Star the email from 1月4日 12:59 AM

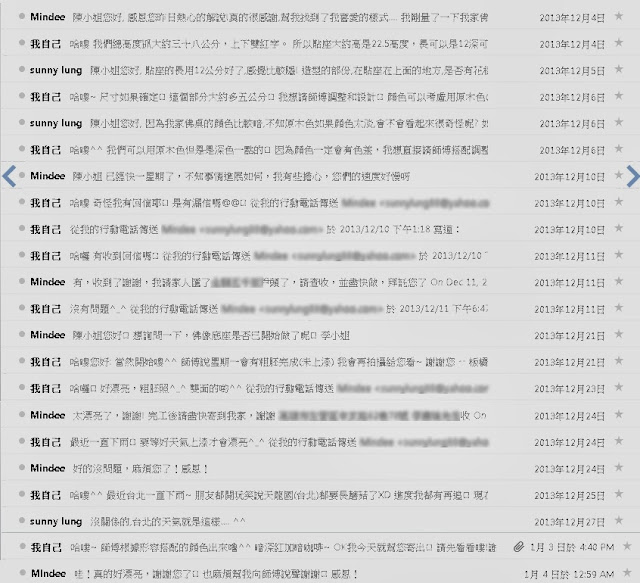coord(628,572)
